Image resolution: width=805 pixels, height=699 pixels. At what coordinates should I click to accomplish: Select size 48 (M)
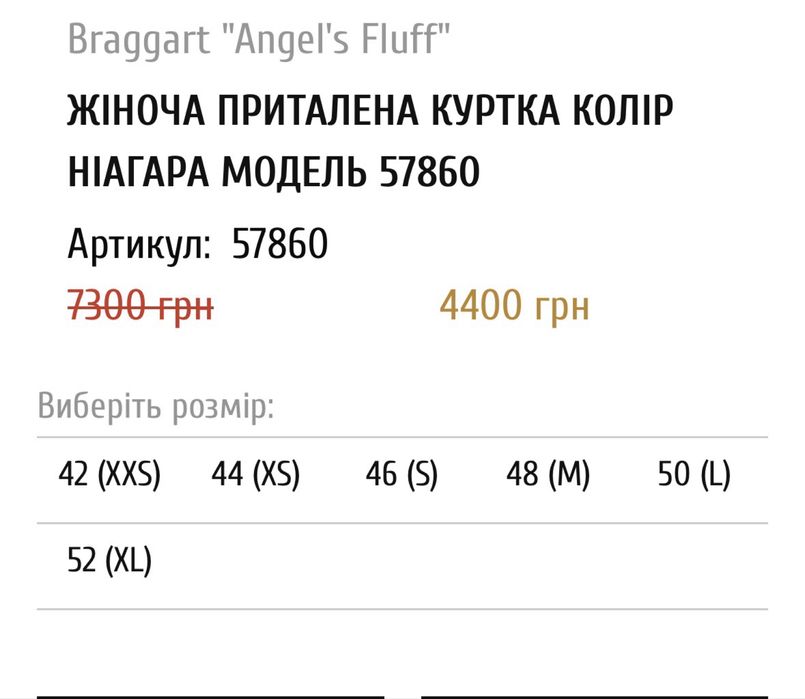pos(548,474)
